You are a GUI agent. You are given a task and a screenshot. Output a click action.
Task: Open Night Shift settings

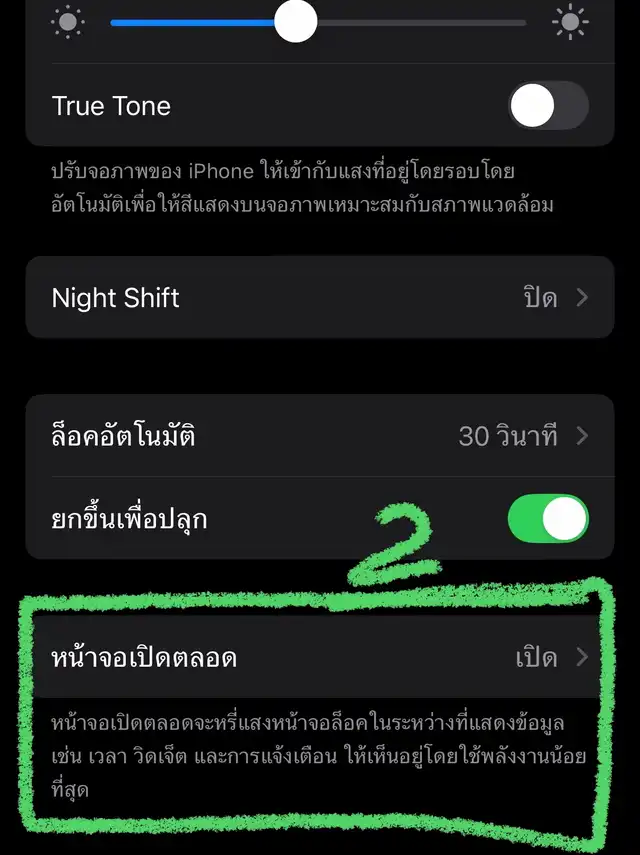click(320, 298)
